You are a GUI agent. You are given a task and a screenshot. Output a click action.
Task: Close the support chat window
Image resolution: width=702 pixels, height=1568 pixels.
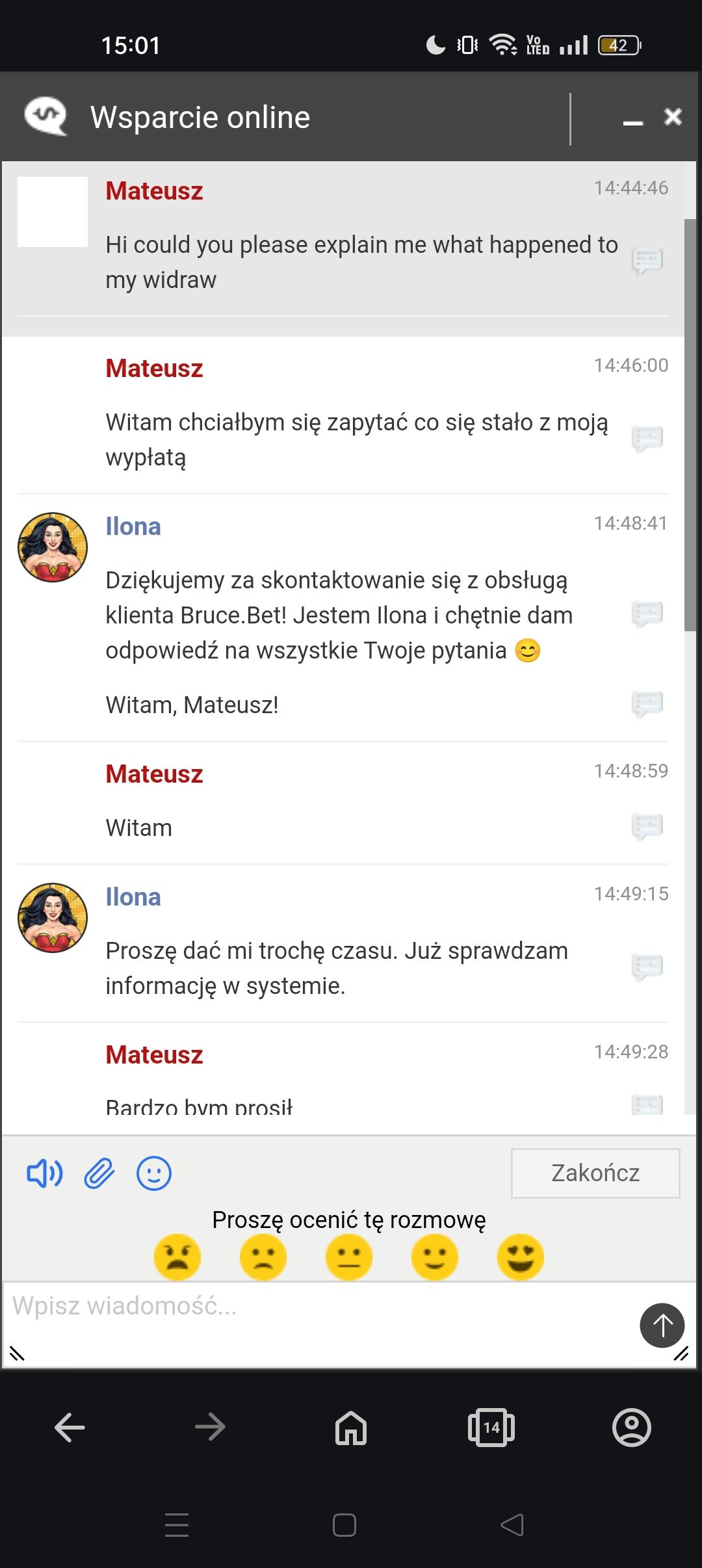point(673,117)
